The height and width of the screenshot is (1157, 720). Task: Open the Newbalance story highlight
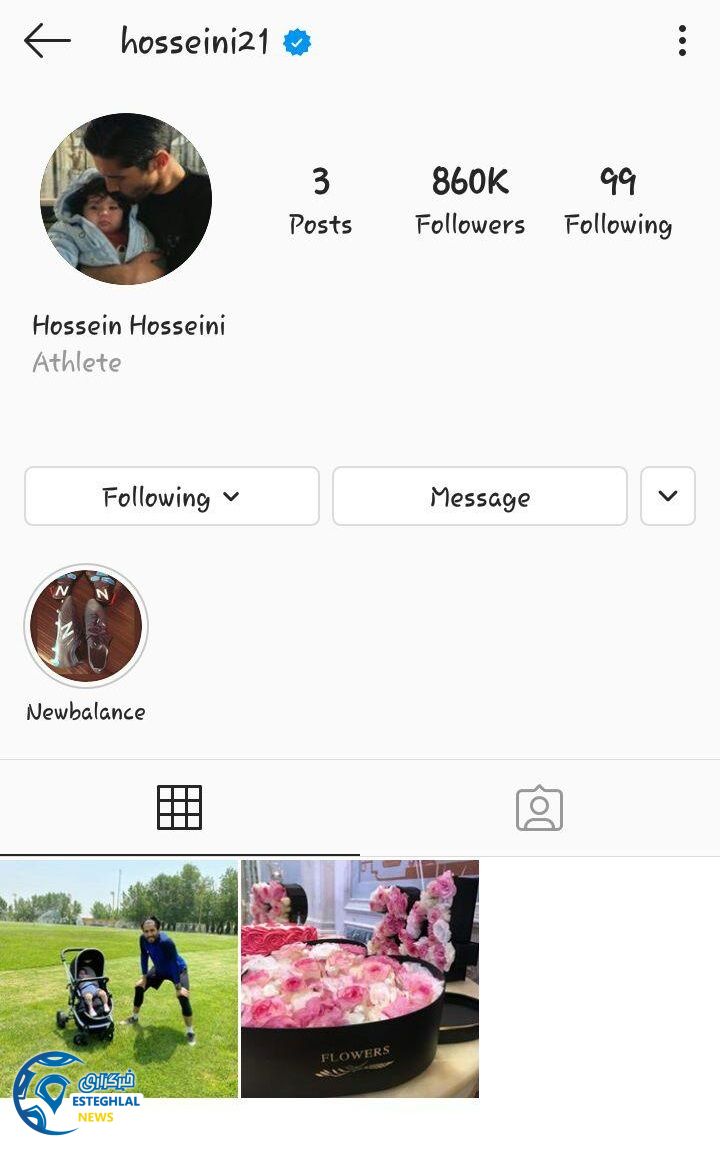86,627
